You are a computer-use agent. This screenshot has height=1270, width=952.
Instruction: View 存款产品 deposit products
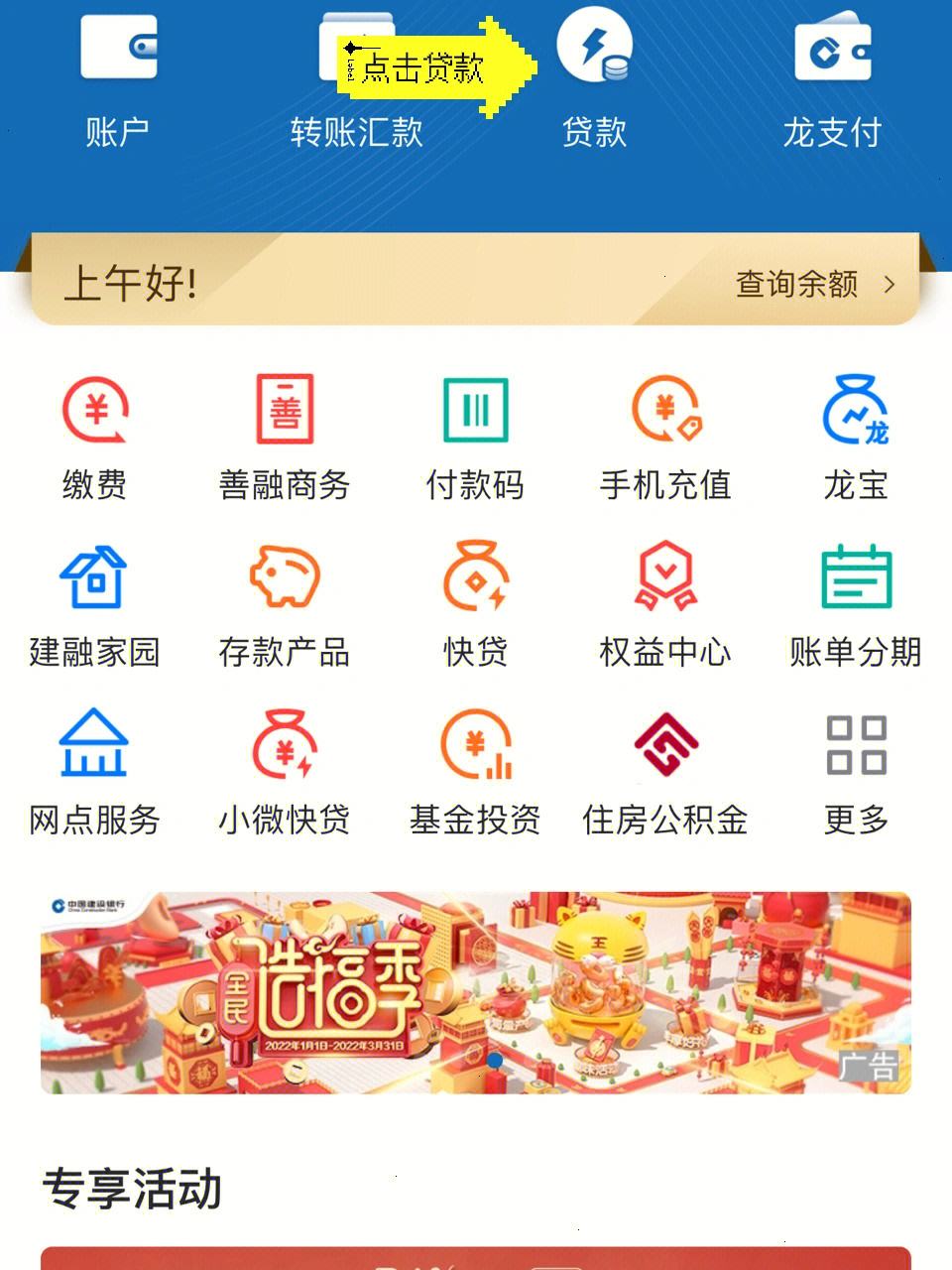pos(285,605)
